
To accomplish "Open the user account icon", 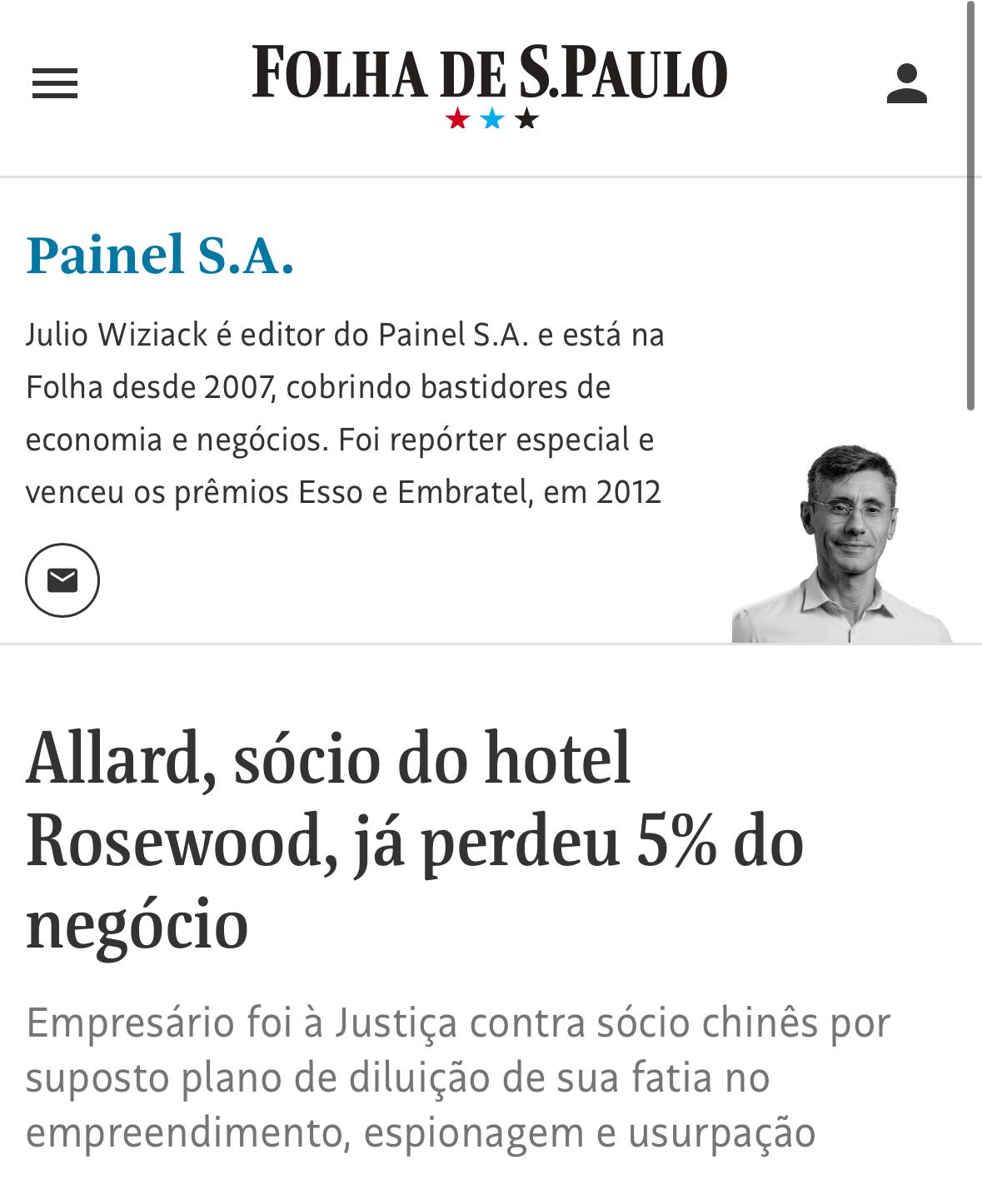I will point(907,83).
